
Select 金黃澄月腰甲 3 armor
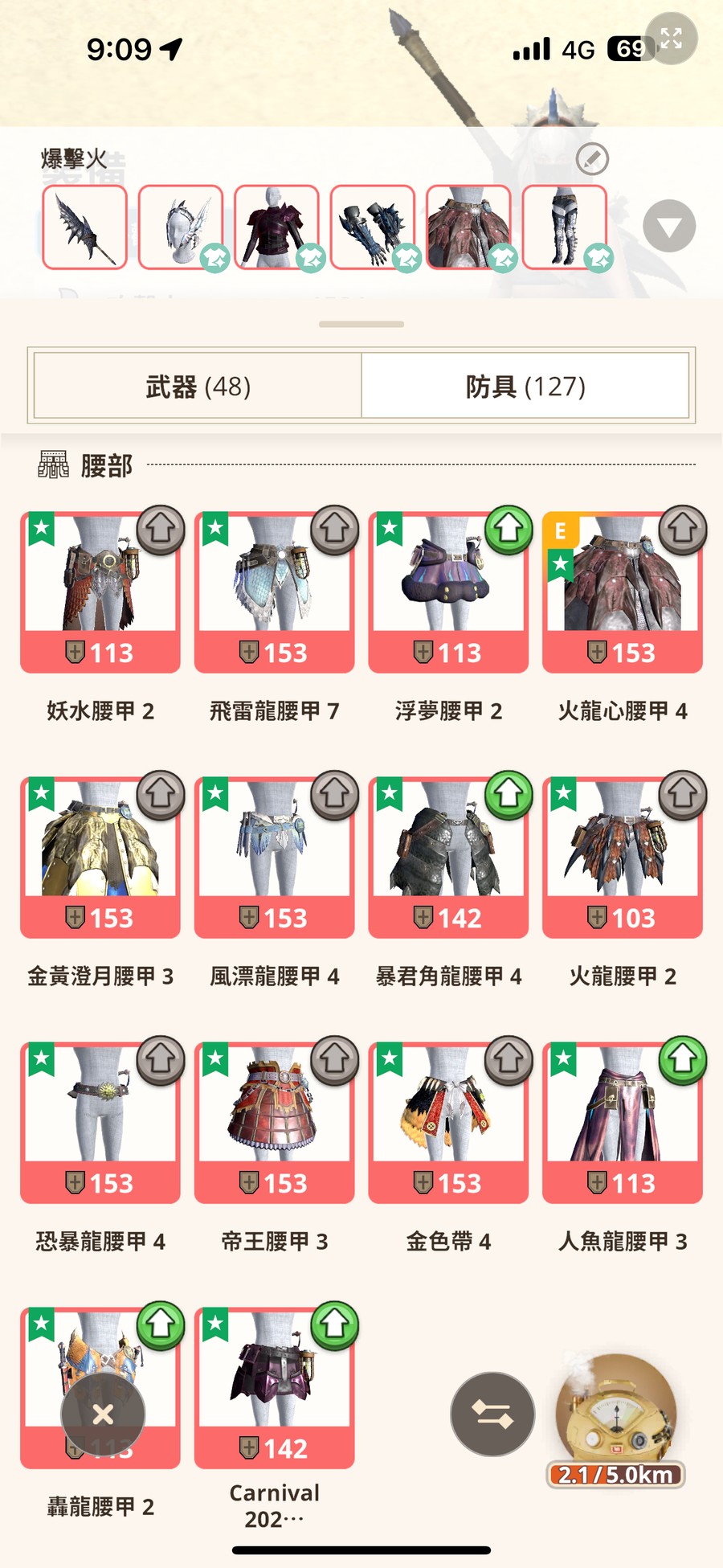pyautogui.click(x=100, y=857)
